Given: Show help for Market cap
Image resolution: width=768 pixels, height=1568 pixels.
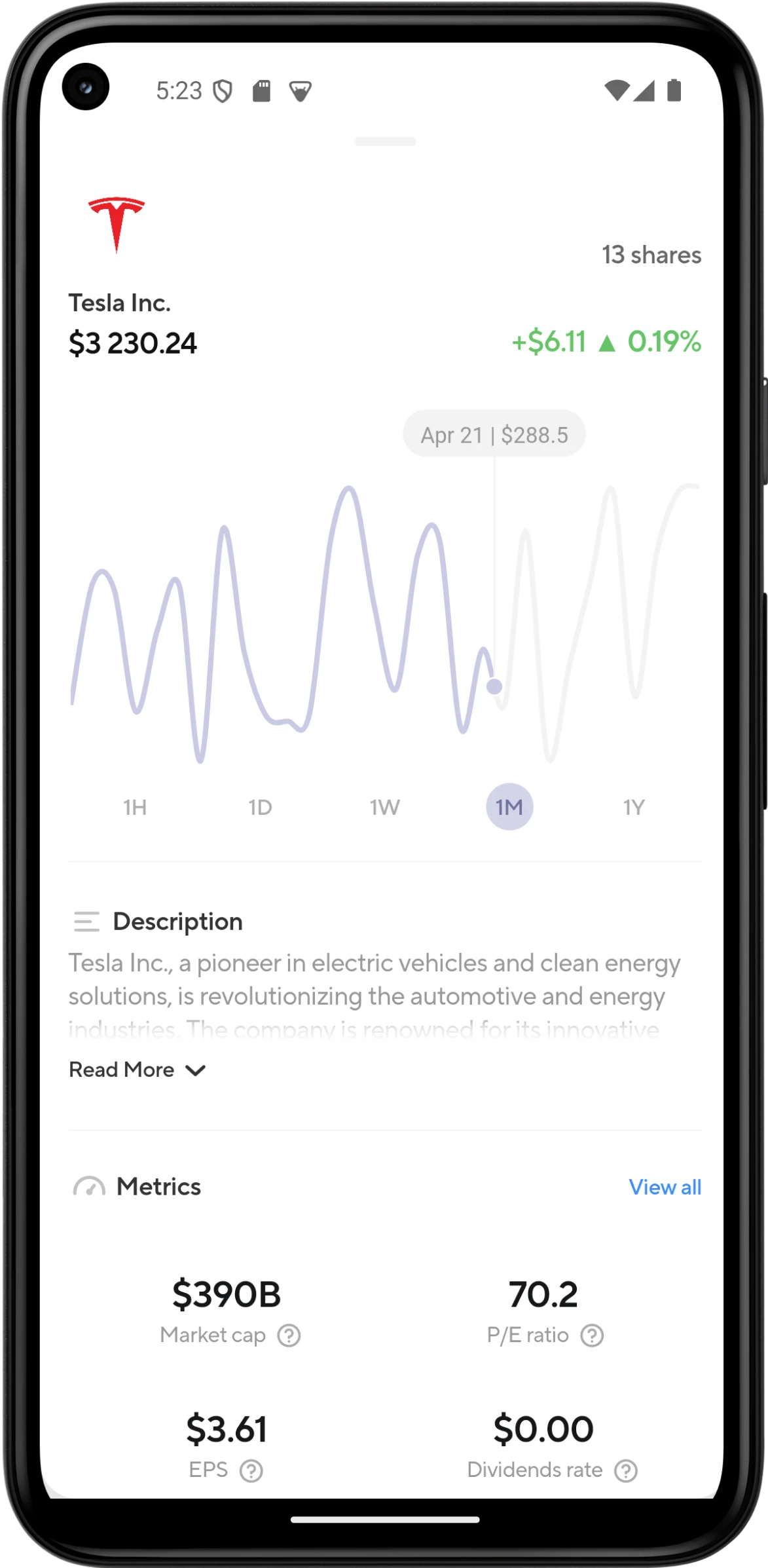Looking at the screenshot, I should tap(289, 1335).
